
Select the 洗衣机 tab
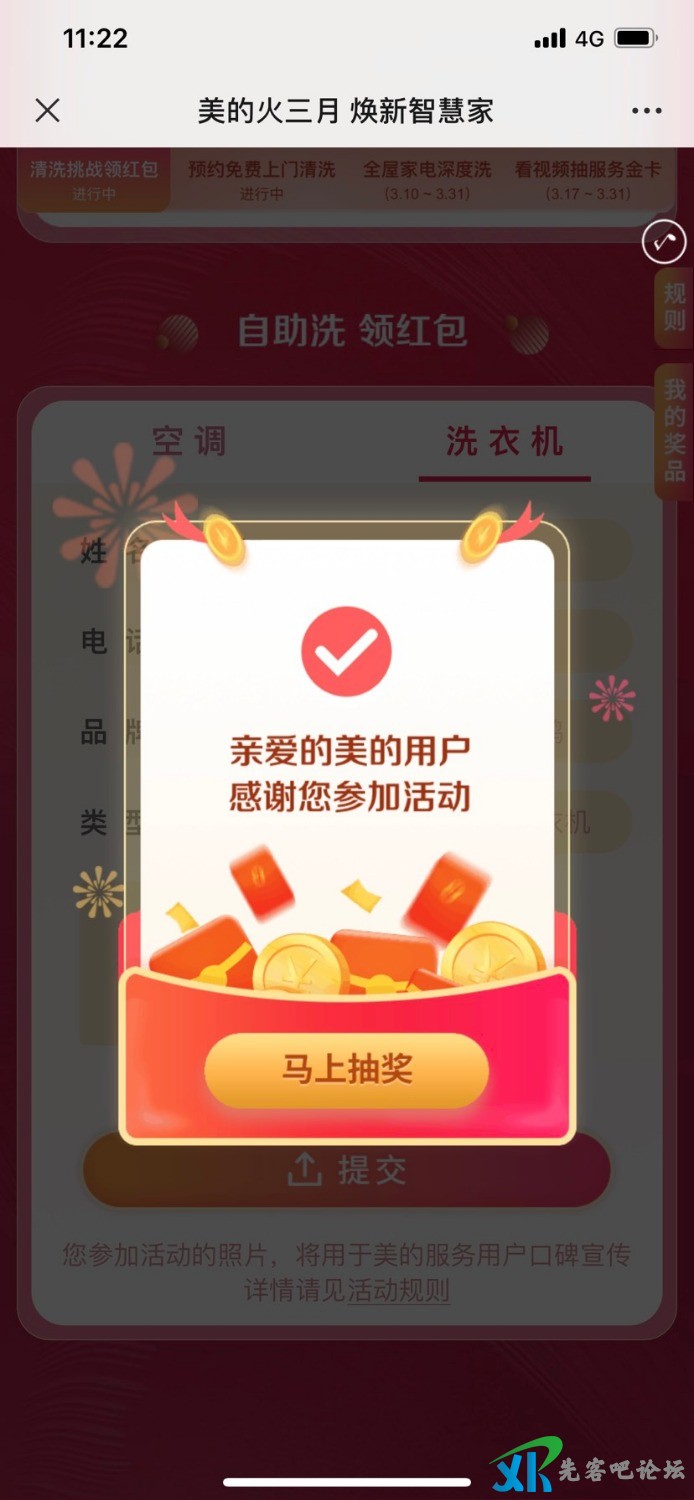click(x=504, y=441)
